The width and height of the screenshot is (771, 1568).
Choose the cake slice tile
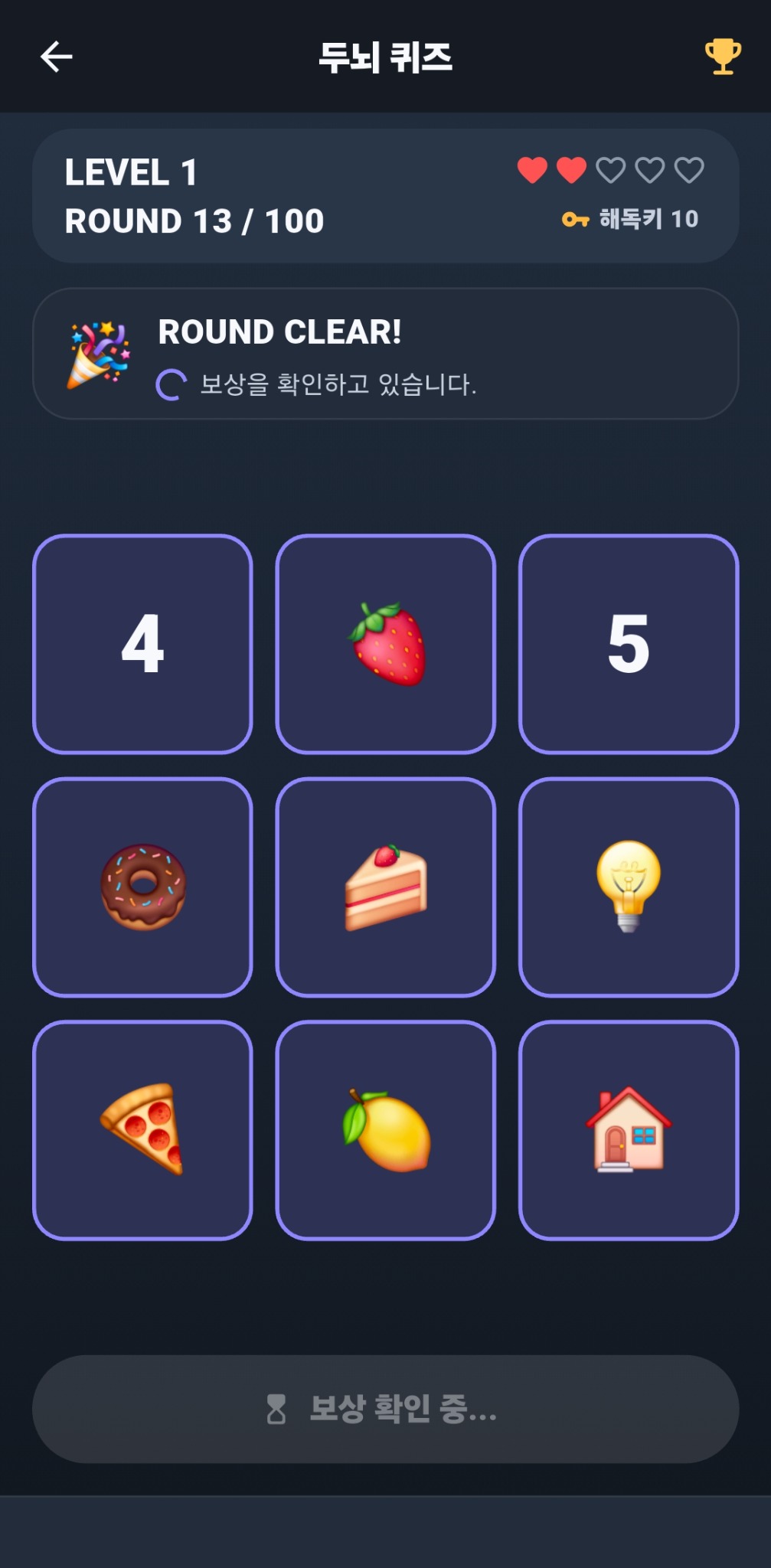386,887
